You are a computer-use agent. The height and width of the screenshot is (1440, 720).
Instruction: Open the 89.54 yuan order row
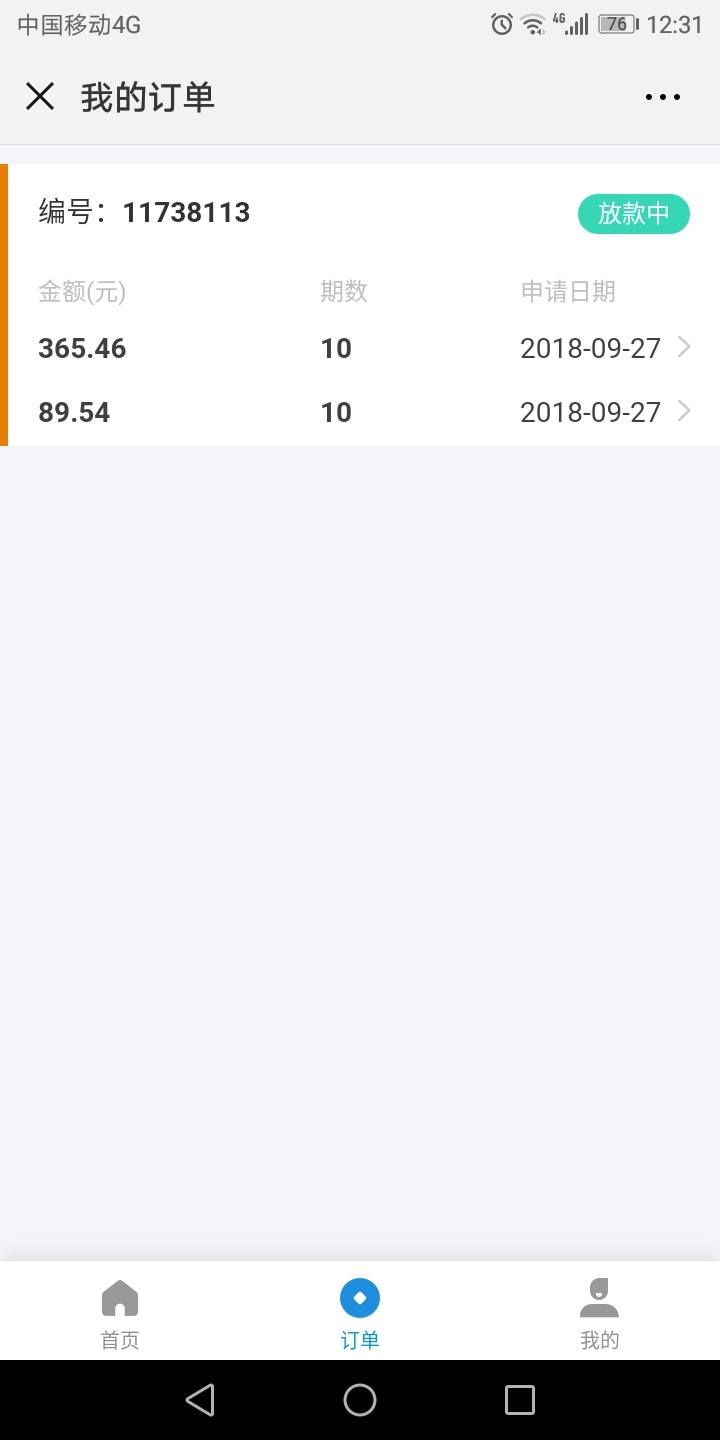click(x=364, y=412)
